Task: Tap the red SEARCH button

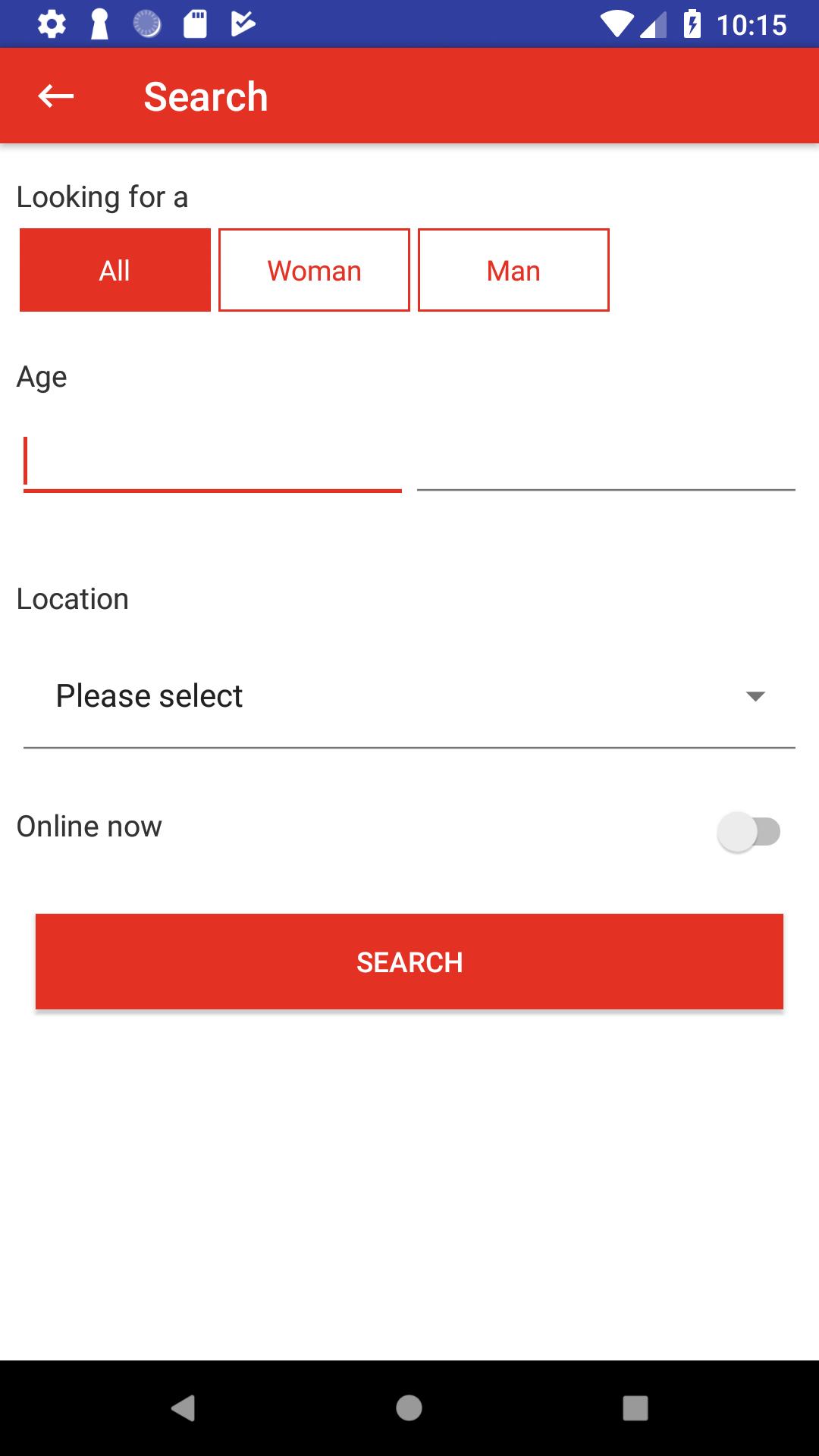Action: [409, 962]
